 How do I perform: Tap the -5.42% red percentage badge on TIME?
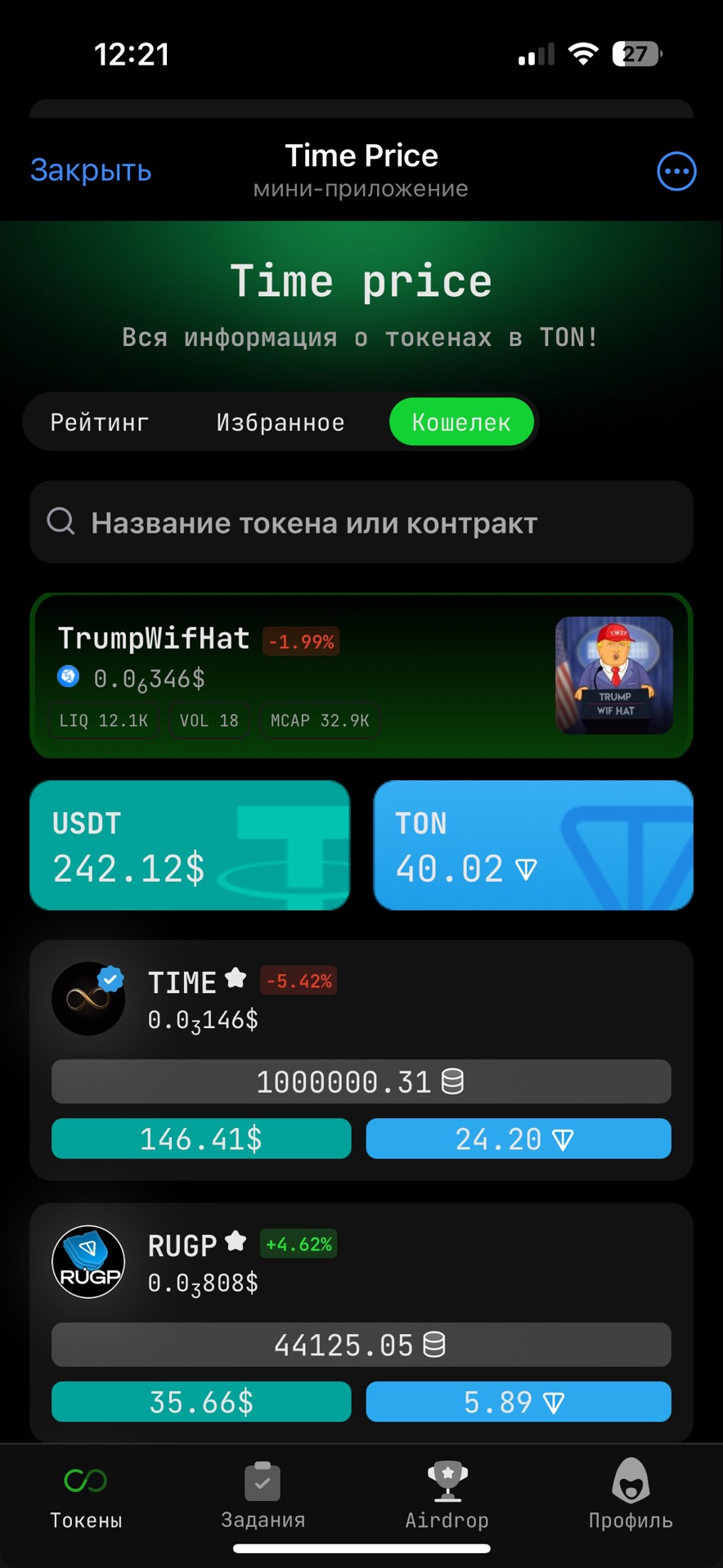pyautogui.click(x=299, y=980)
